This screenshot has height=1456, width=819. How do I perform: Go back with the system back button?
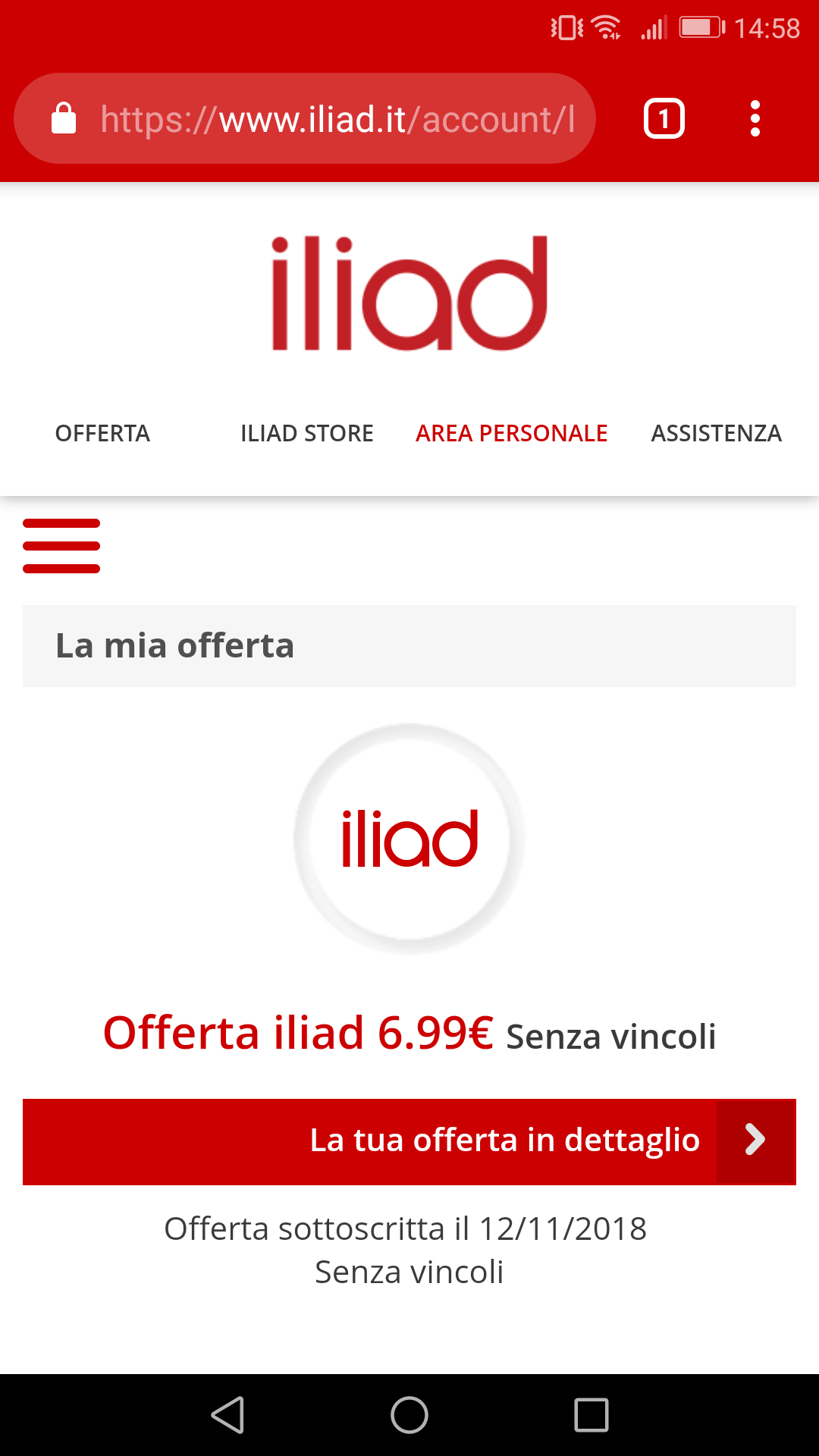pyautogui.click(x=227, y=1415)
